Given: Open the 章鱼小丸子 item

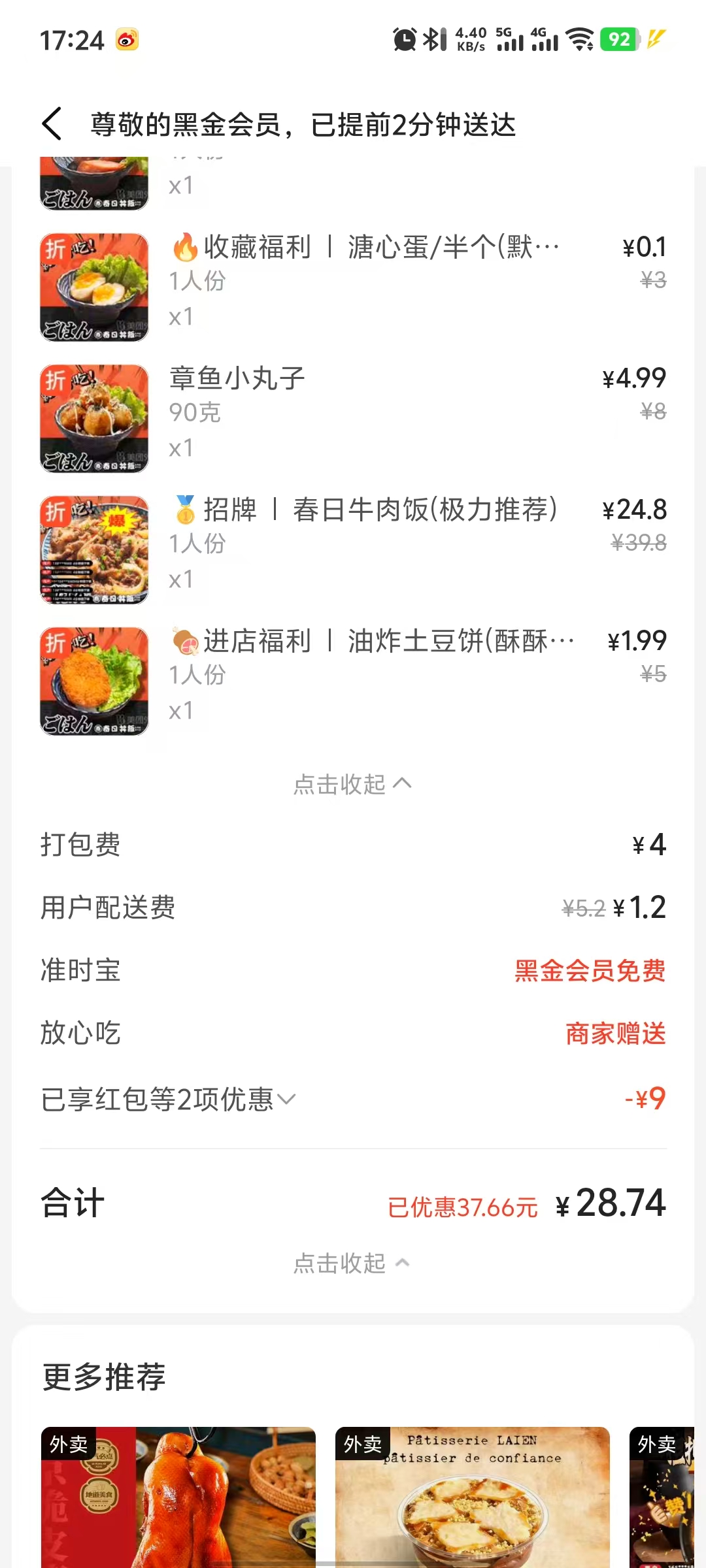Looking at the screenshot, I should [237, 379].
